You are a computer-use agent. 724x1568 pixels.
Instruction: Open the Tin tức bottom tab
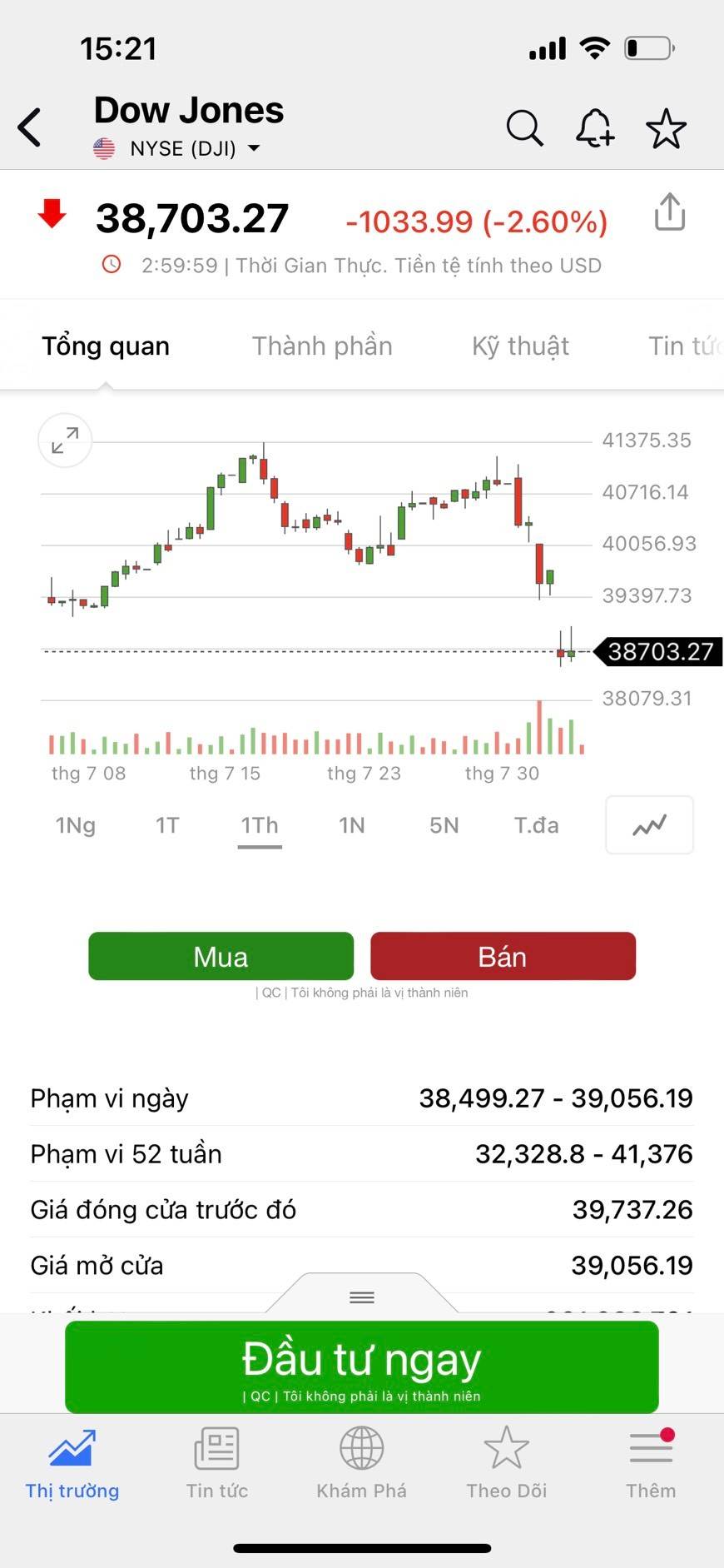216,1461
